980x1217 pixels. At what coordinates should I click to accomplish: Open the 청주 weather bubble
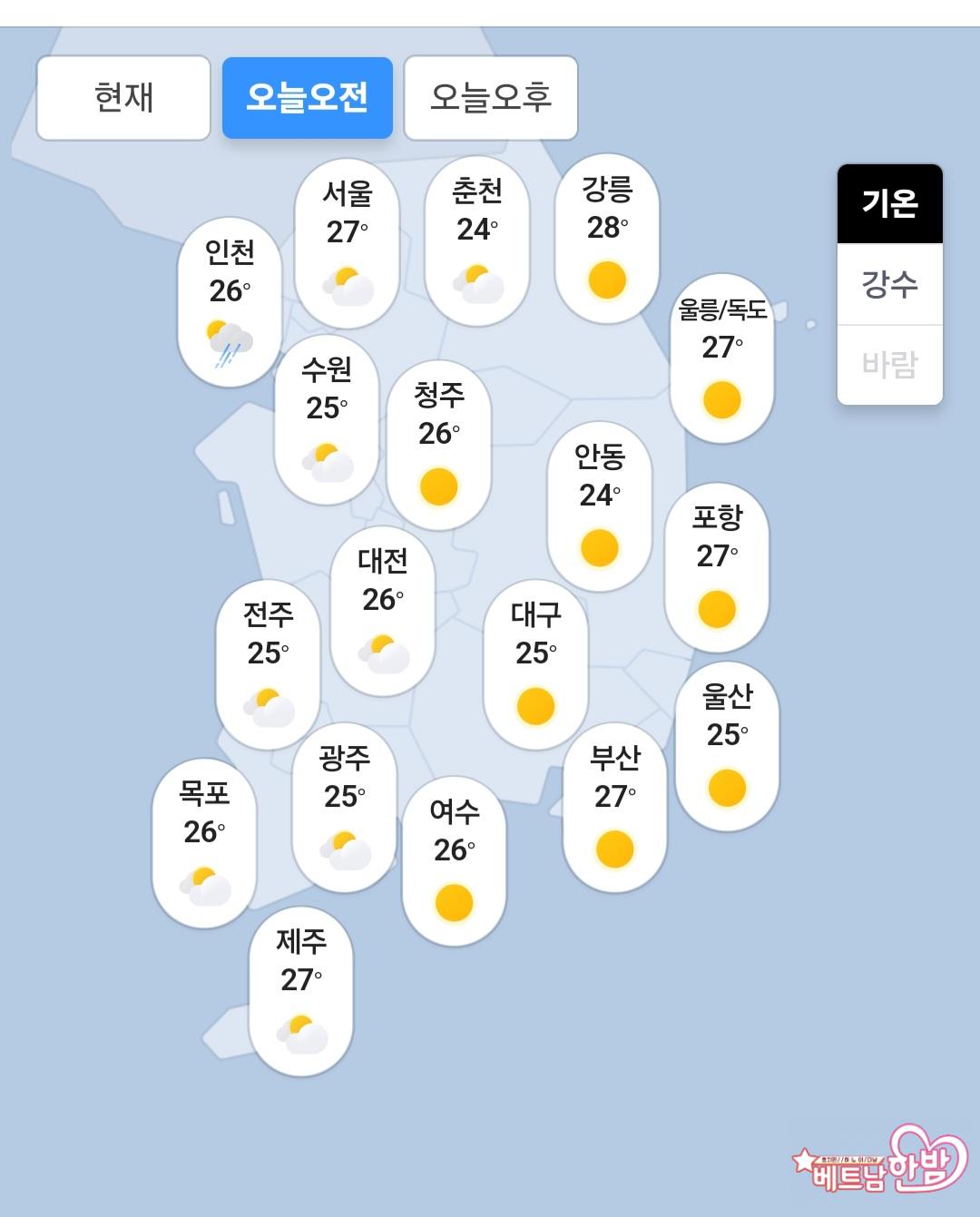(439, 445)
